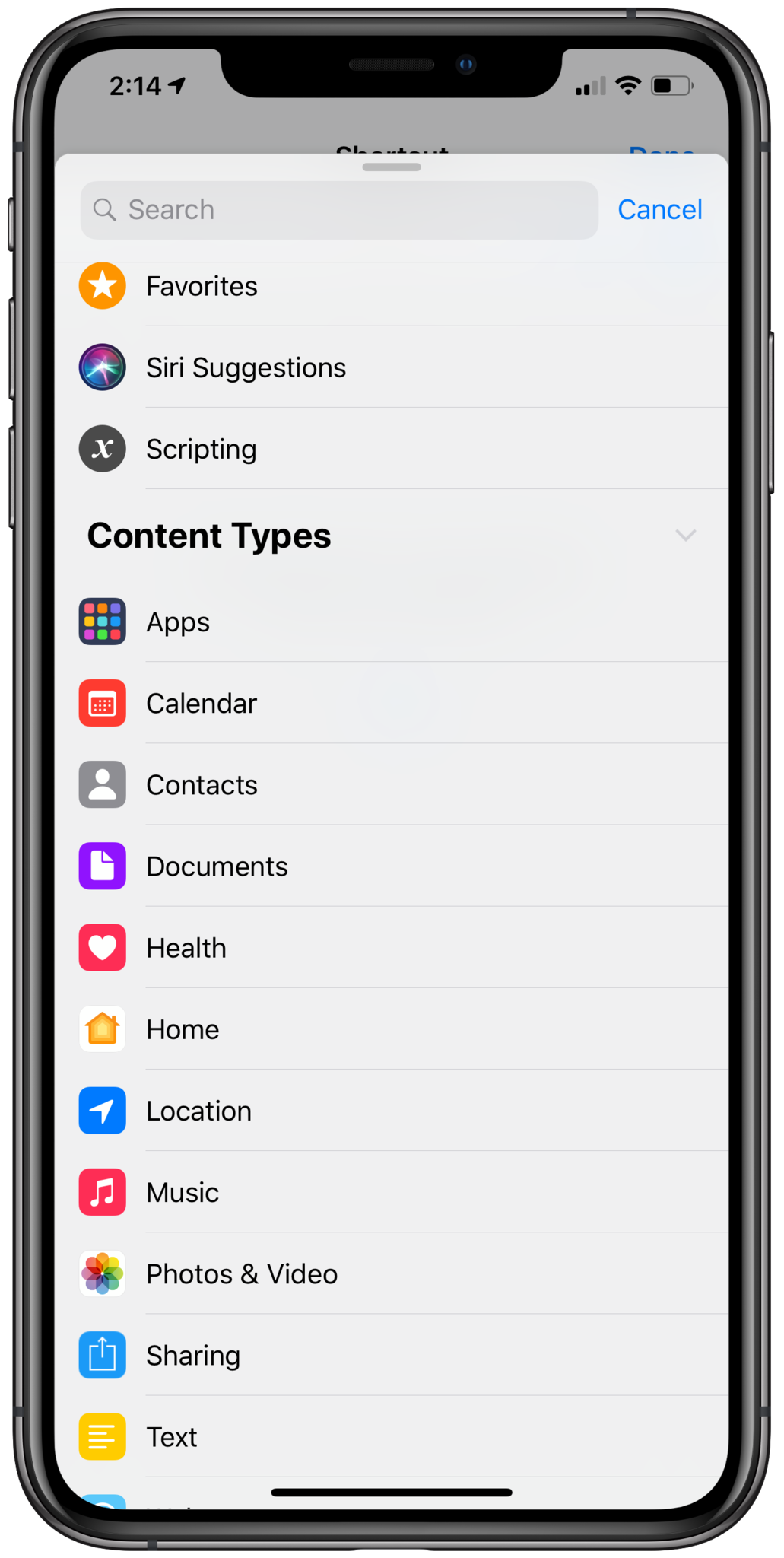Open the Photos & Video icon
Screen dimensions: 784x1558
pyautogui.click(x=101, y=1273)
